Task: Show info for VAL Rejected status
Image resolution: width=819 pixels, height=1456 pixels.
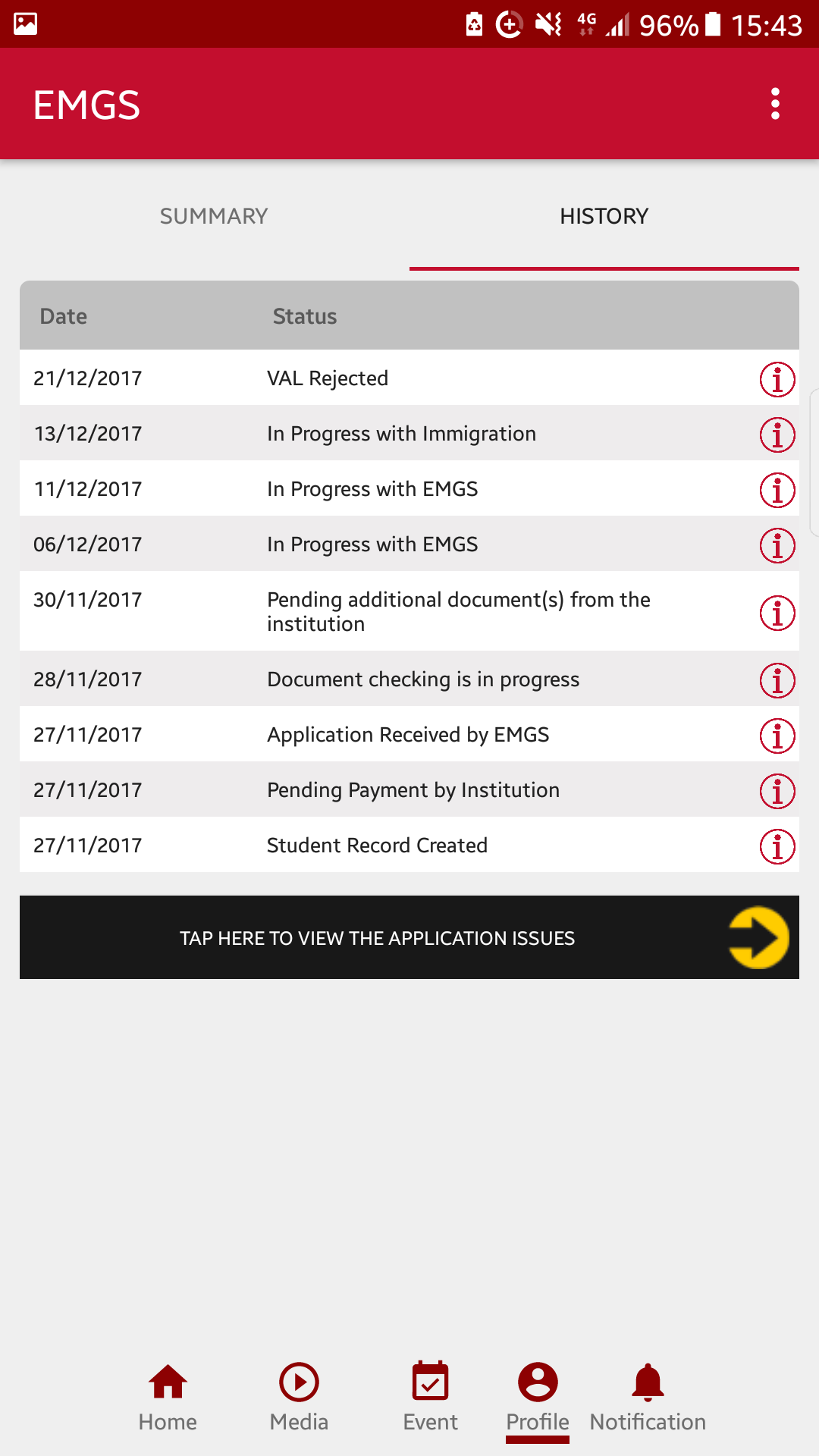Action: [777, 379]
